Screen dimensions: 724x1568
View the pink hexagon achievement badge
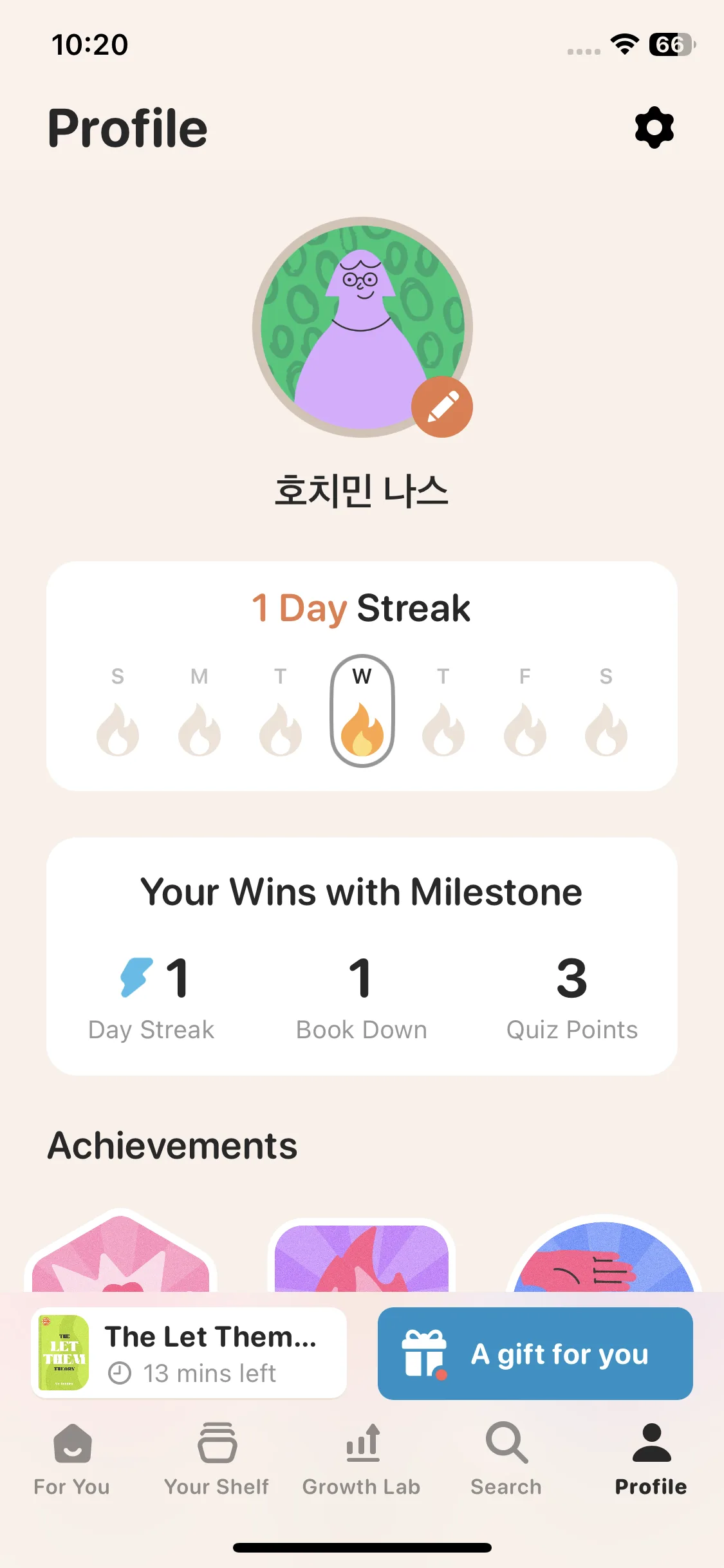[121, 1255]
